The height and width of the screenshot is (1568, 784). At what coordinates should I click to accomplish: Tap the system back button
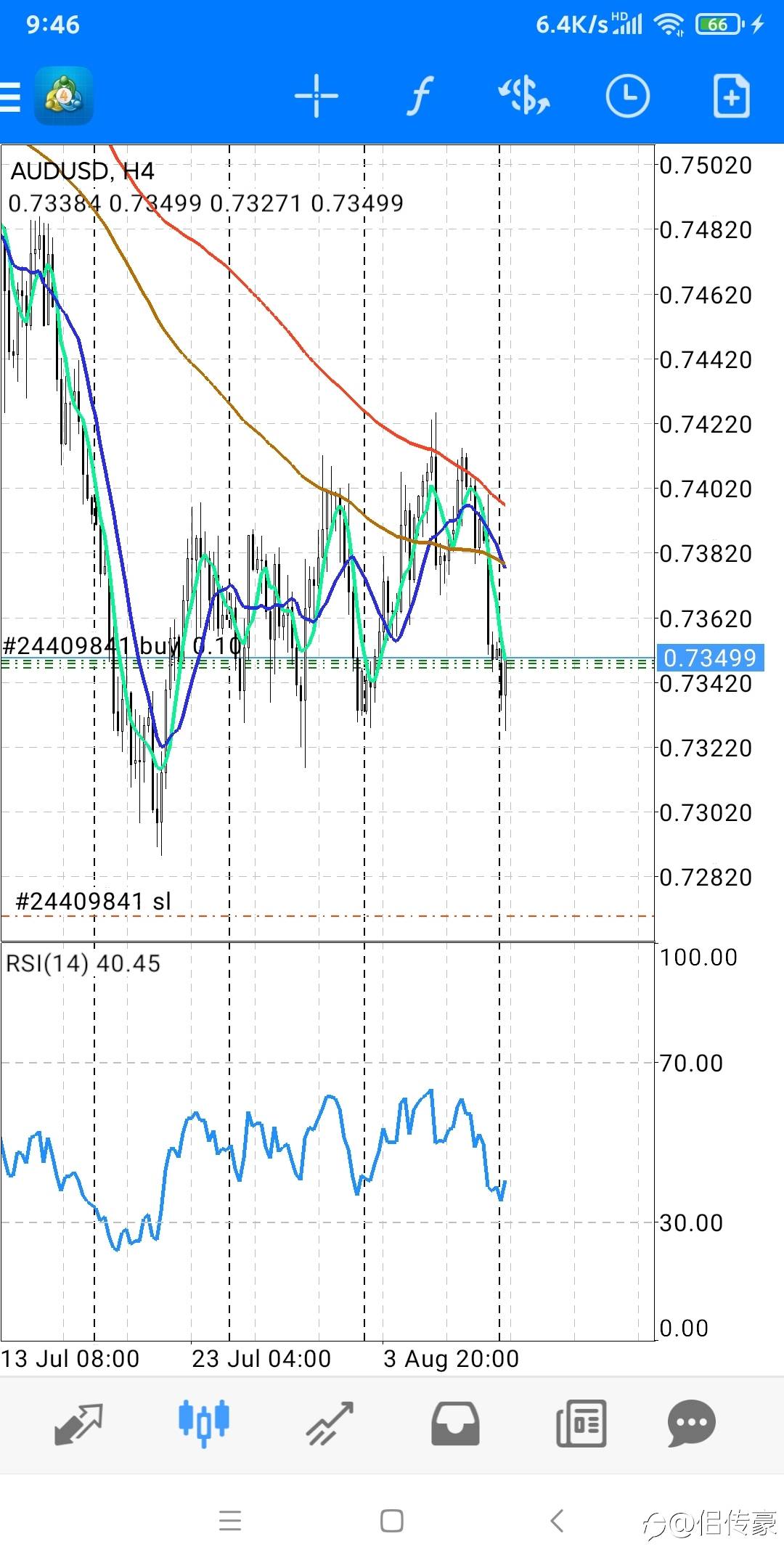click(557, 1520)
